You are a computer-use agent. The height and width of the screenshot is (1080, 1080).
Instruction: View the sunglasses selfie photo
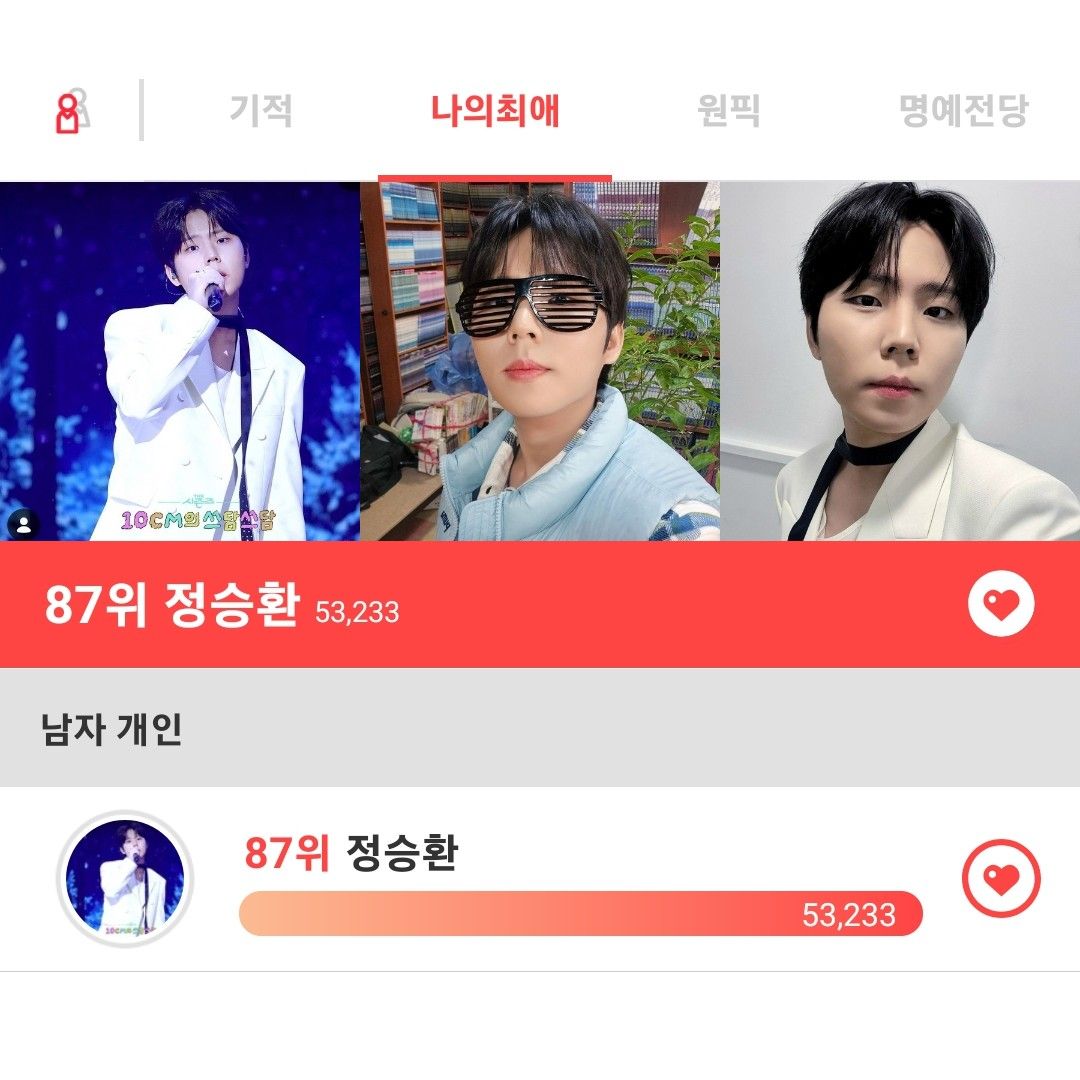tap(540, 361)
